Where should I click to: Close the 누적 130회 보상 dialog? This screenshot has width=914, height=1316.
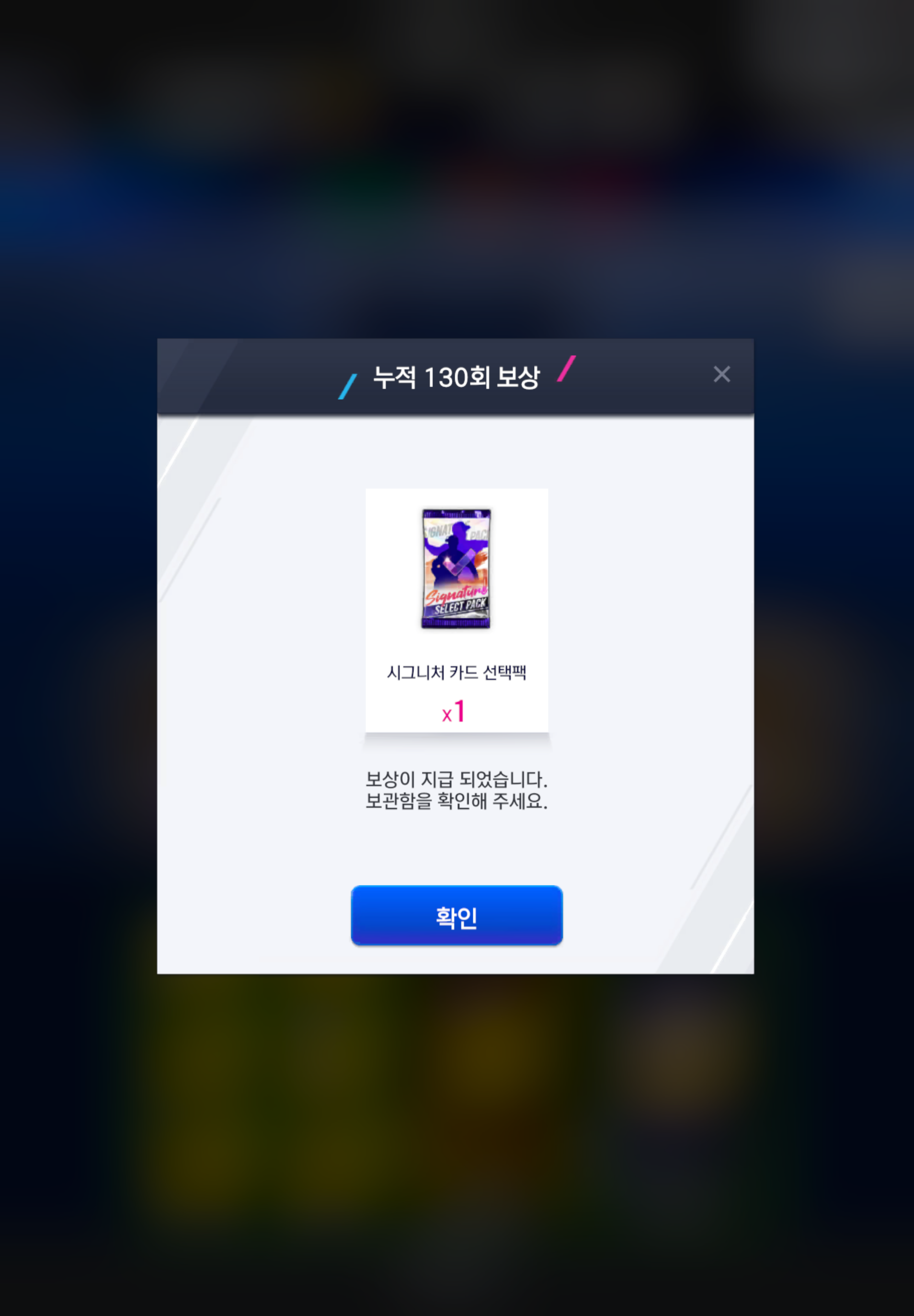coord(721,374)
